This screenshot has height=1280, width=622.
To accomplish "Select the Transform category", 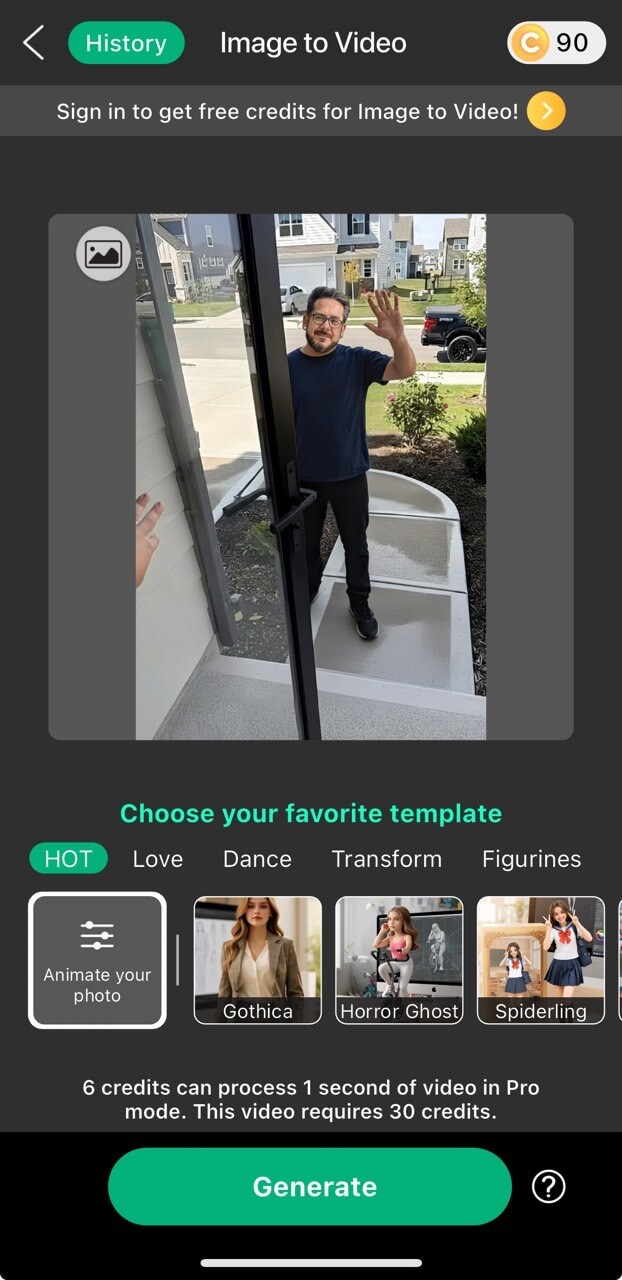I will tap(386, 859).
